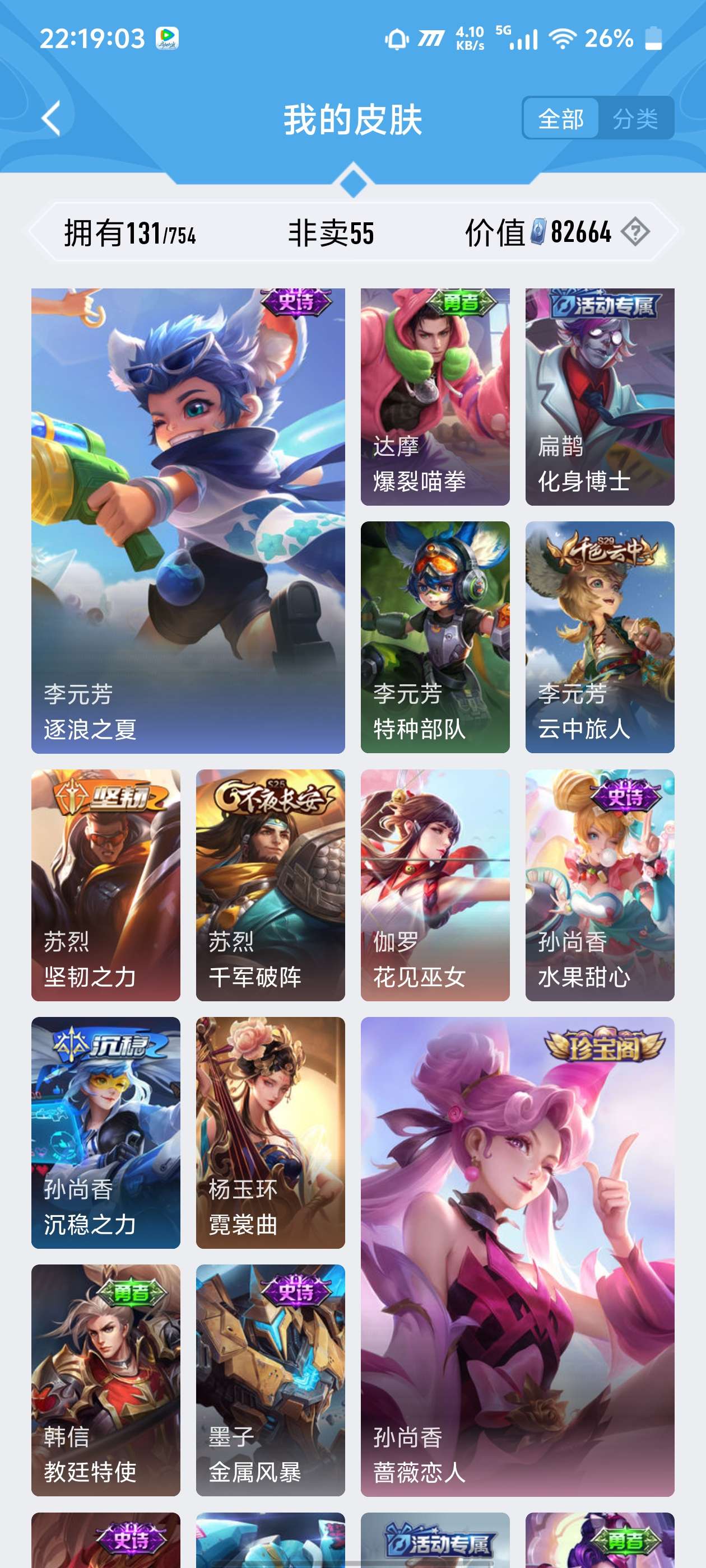This screenshot has height=1568, width=706.
Task: Switch to the 分类 tab
Action: [x=635, y=119]
